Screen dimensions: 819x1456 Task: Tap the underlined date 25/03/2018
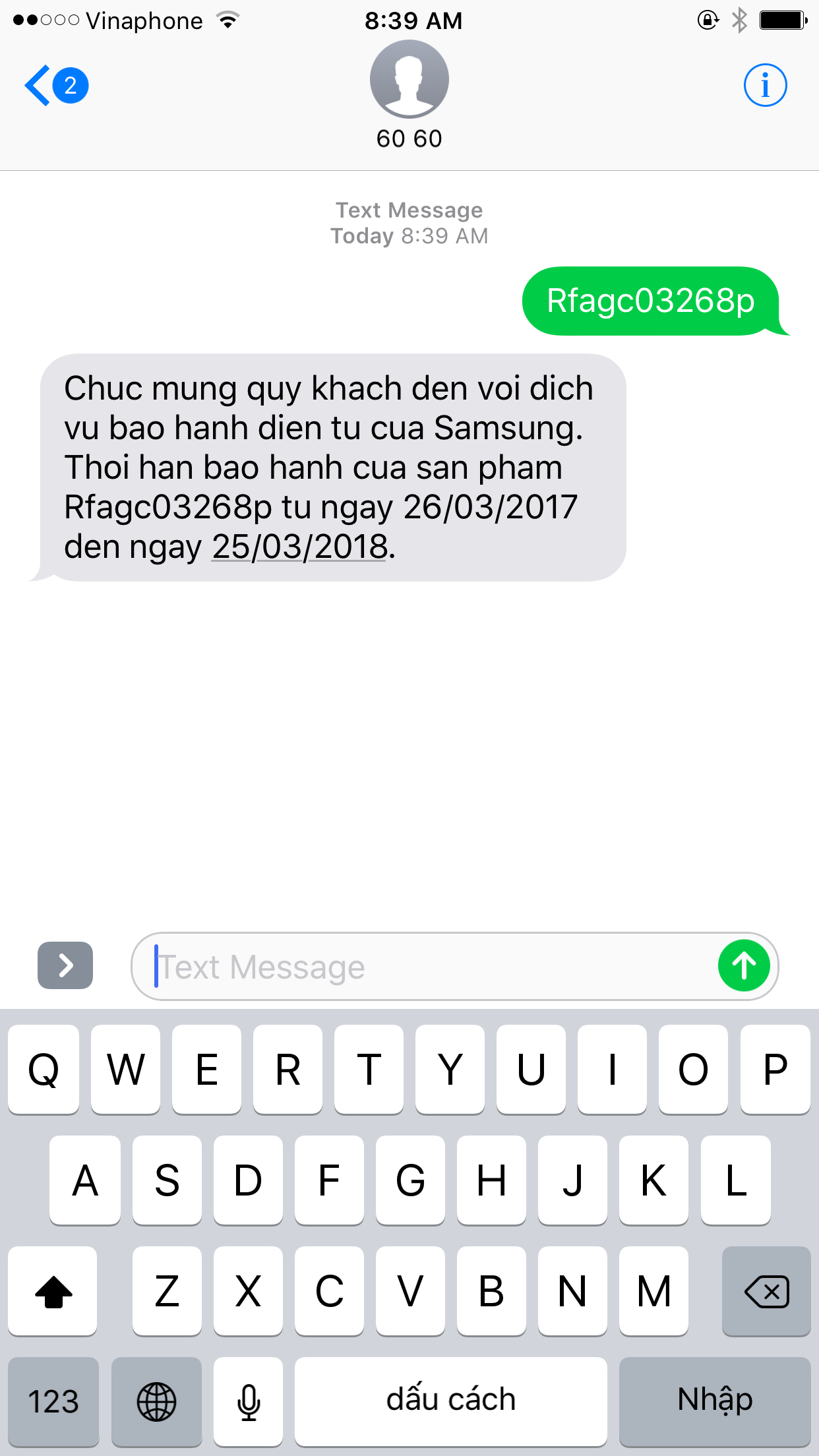tap(300, 547)
